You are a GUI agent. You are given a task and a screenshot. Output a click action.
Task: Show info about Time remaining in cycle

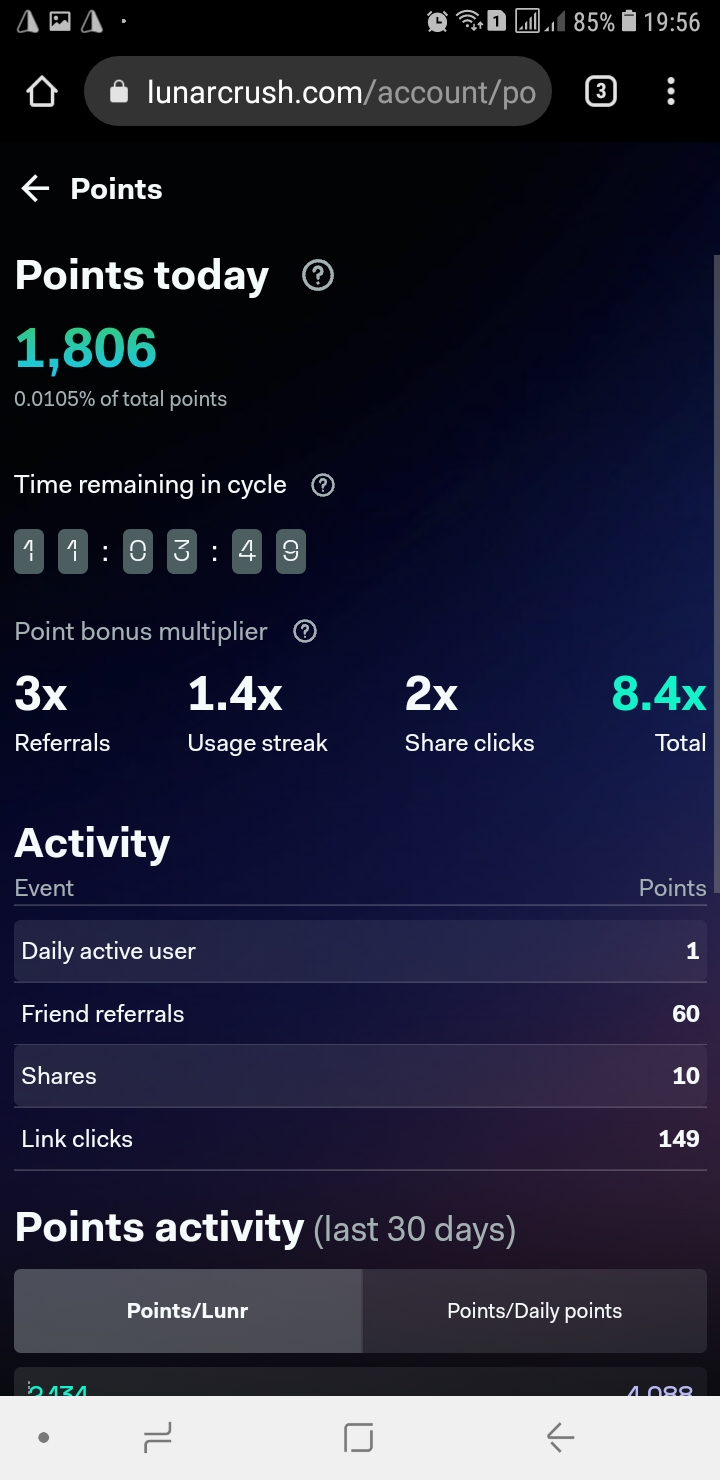[x=323, y=485]
